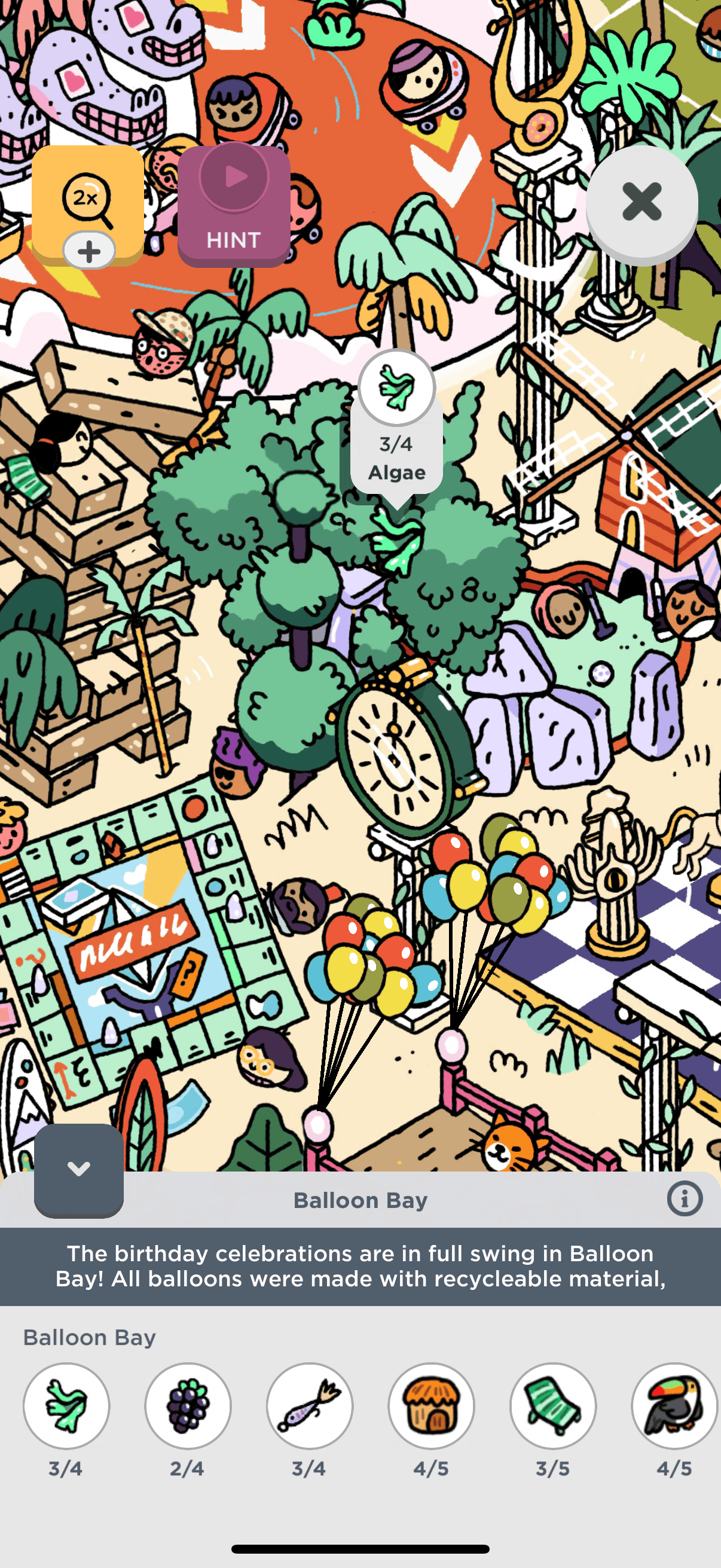Select the hut item in the list
This screenshot has height=1568, width=721.
432,1405
